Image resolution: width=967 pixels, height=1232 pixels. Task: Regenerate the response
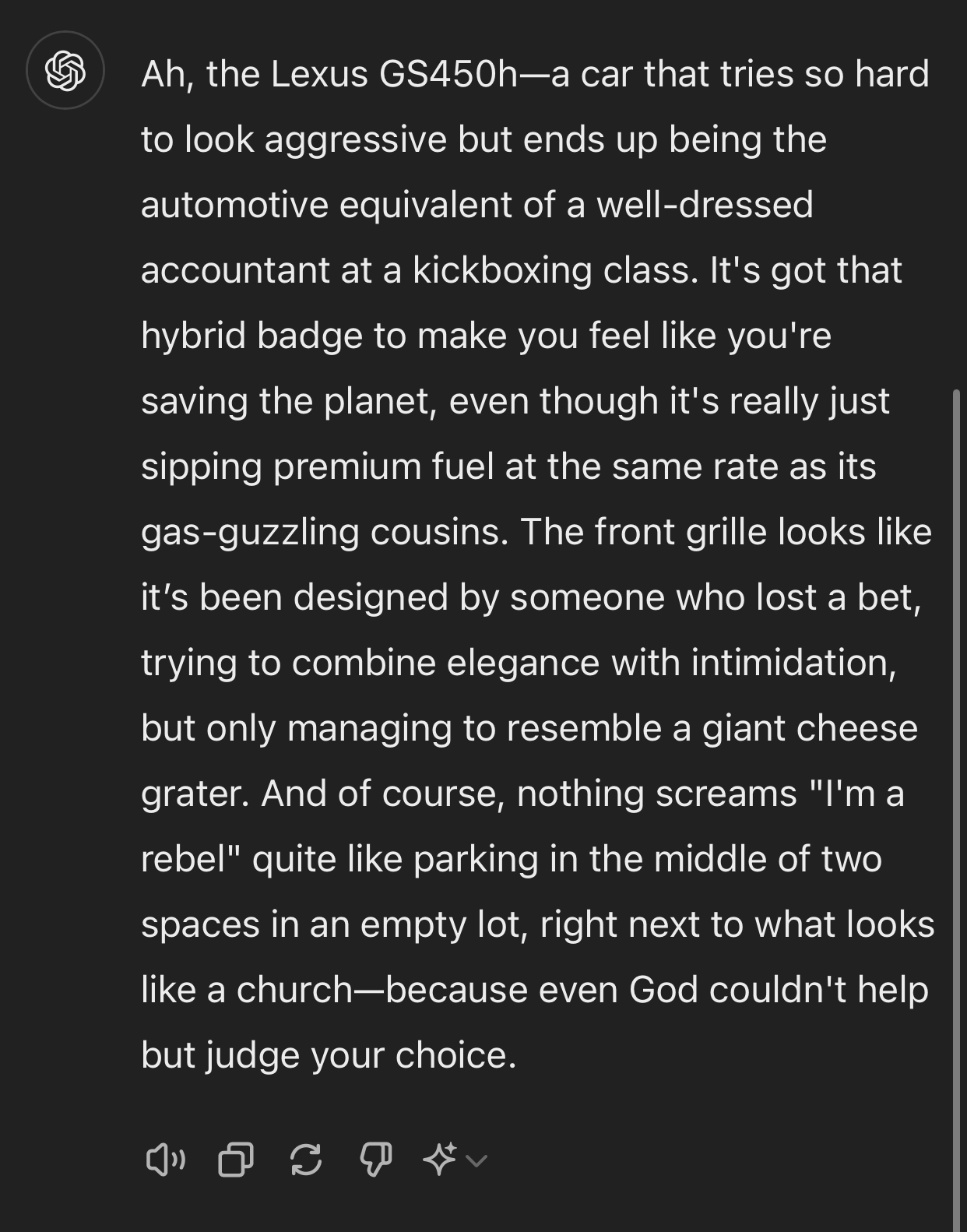(306, 1160)
